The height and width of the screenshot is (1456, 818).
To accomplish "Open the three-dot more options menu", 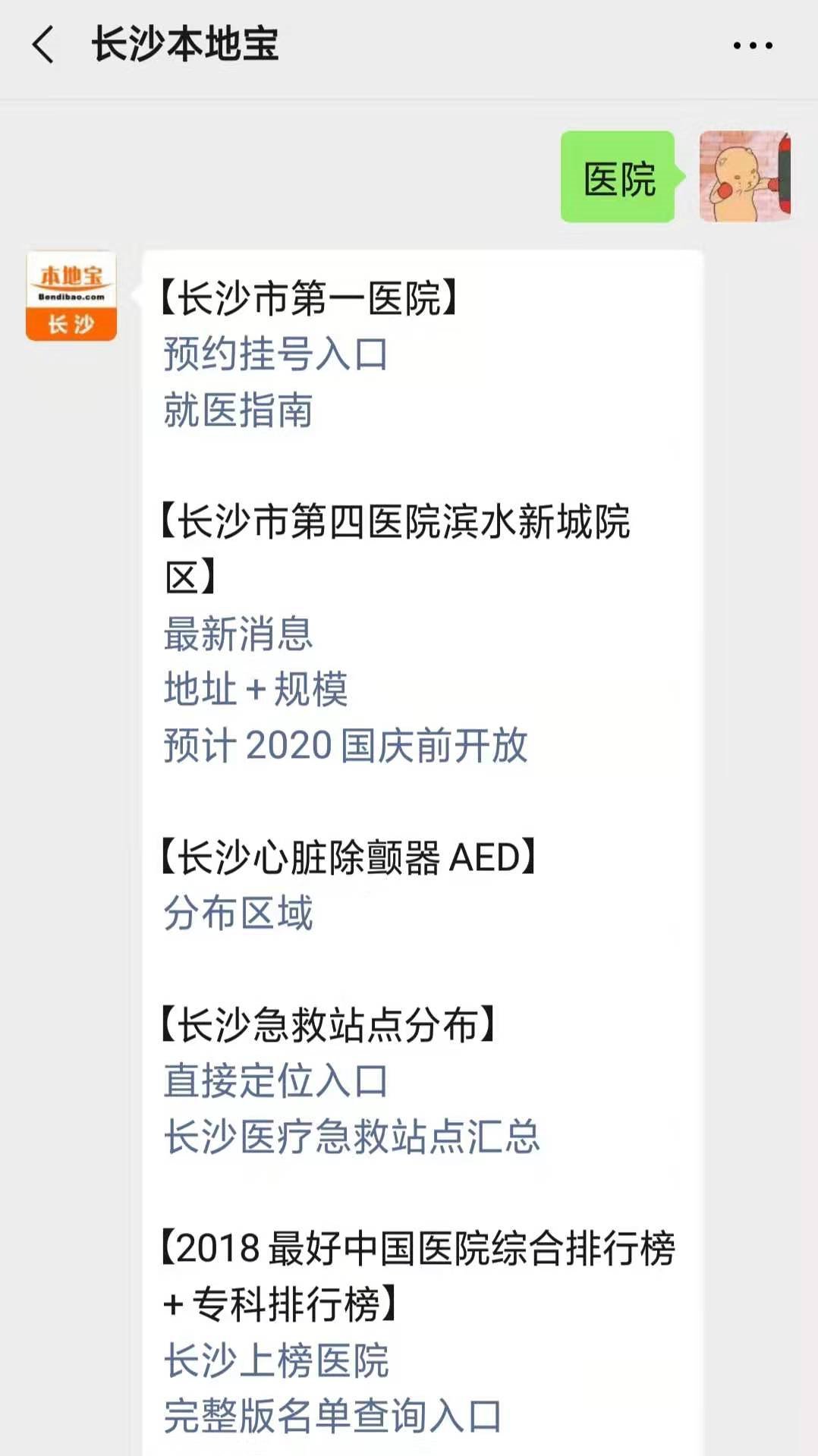I will click(x=752, y=46).
